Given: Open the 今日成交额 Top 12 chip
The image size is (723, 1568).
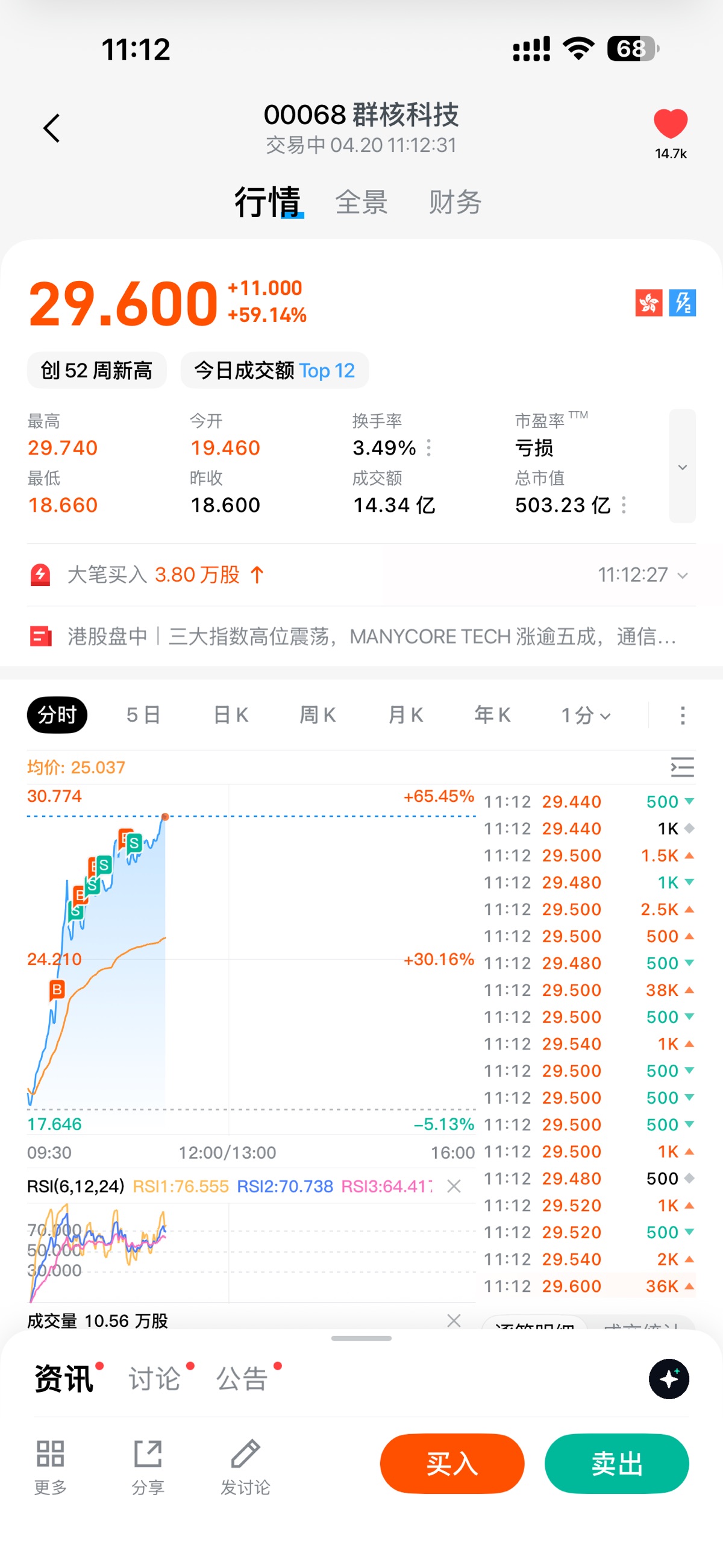Looking at the screenshot, I should coord(275,371).
